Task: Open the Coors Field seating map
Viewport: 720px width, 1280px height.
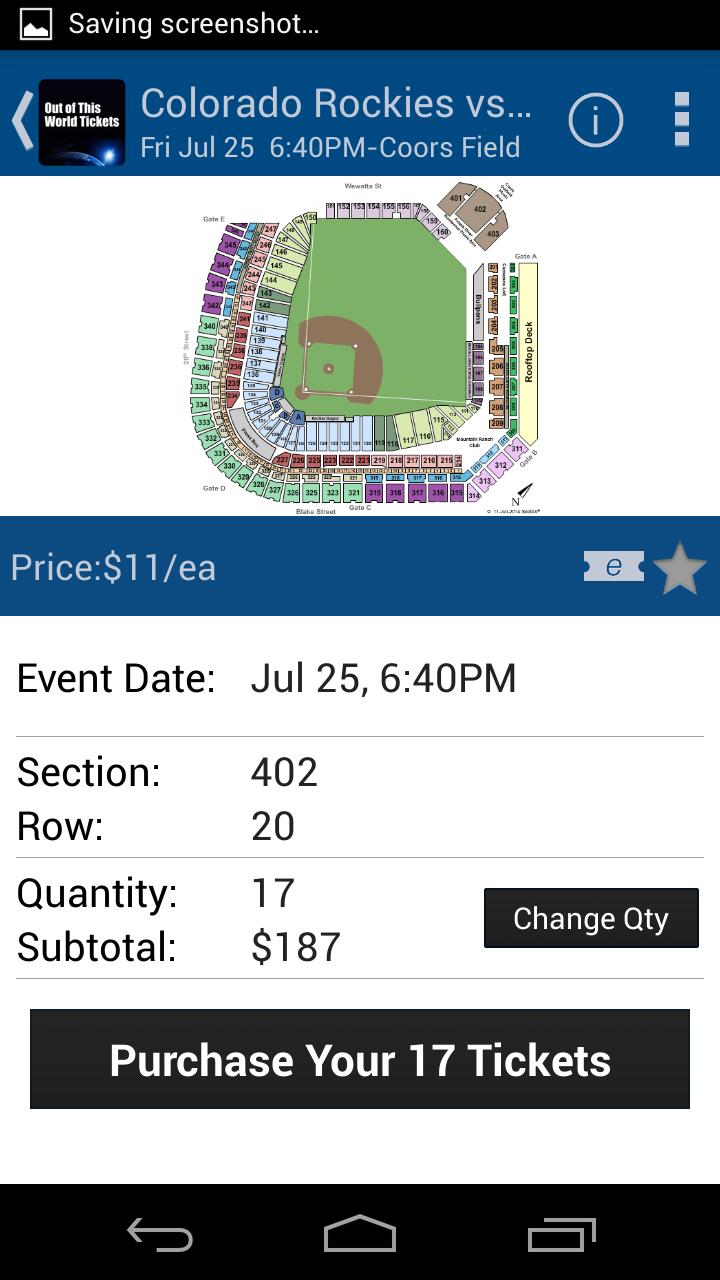Action: [364, 347]
